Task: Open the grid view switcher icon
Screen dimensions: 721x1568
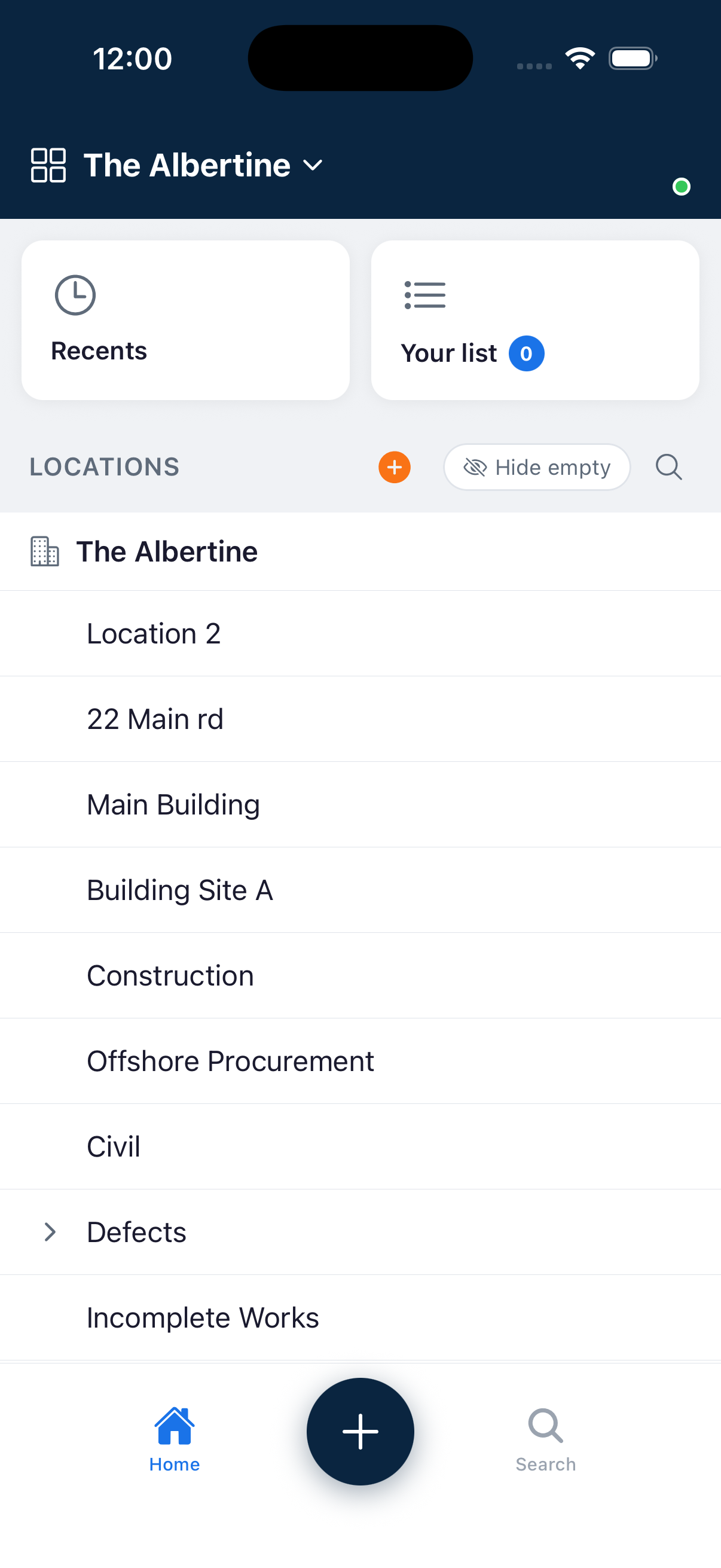Action: (47, 165)
